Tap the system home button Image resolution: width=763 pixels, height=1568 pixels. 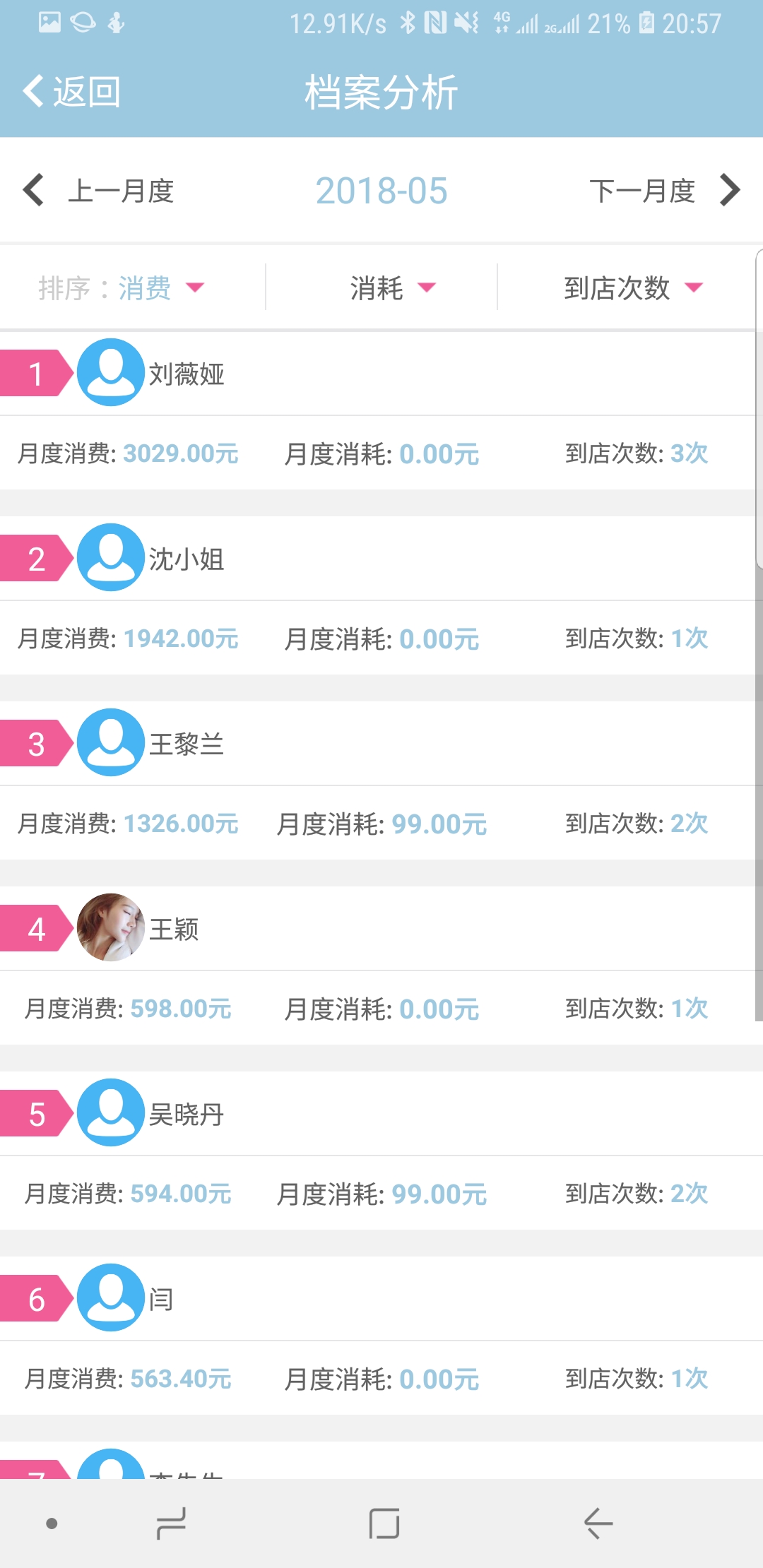(x=384, y=1524)
